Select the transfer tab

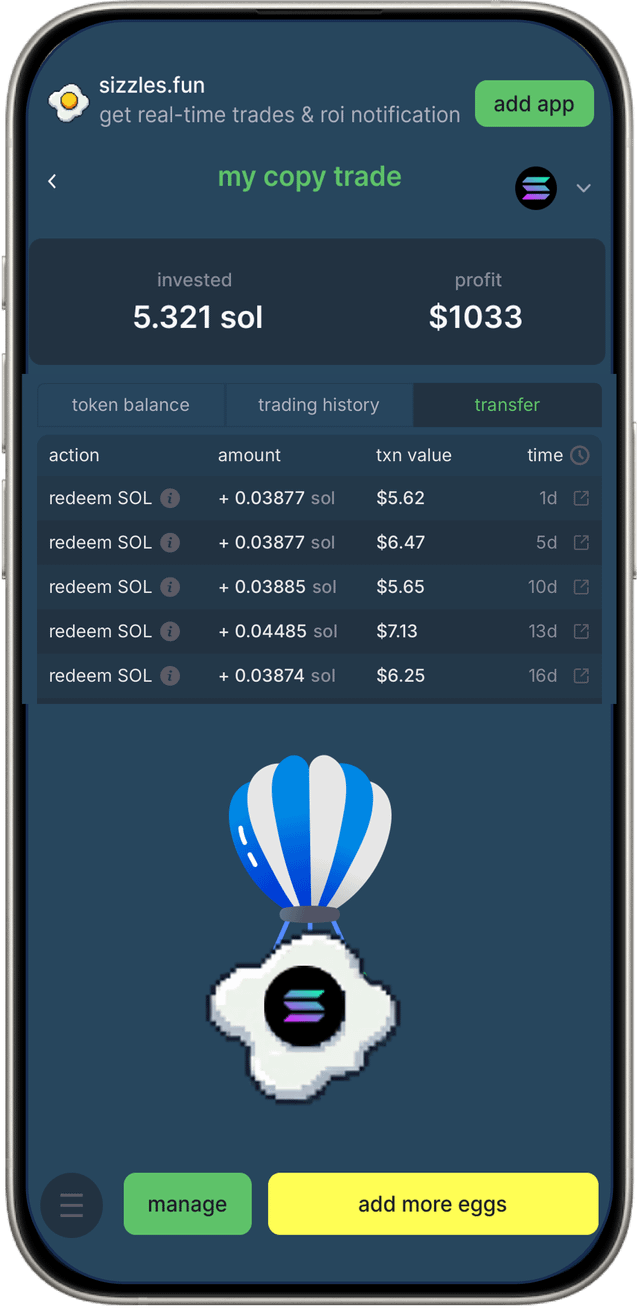pos(507,405)
